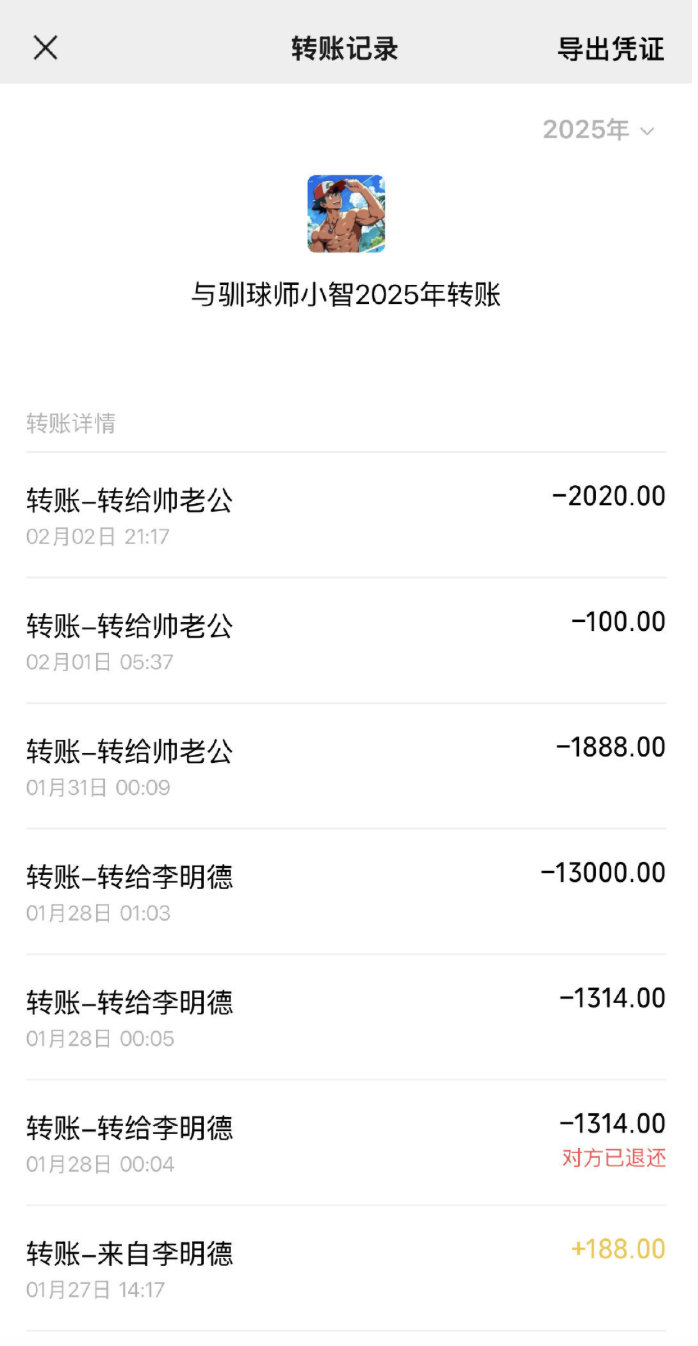
Task: Open the -13000.00 transfer to 李明德
Action: tap(346, 891)
